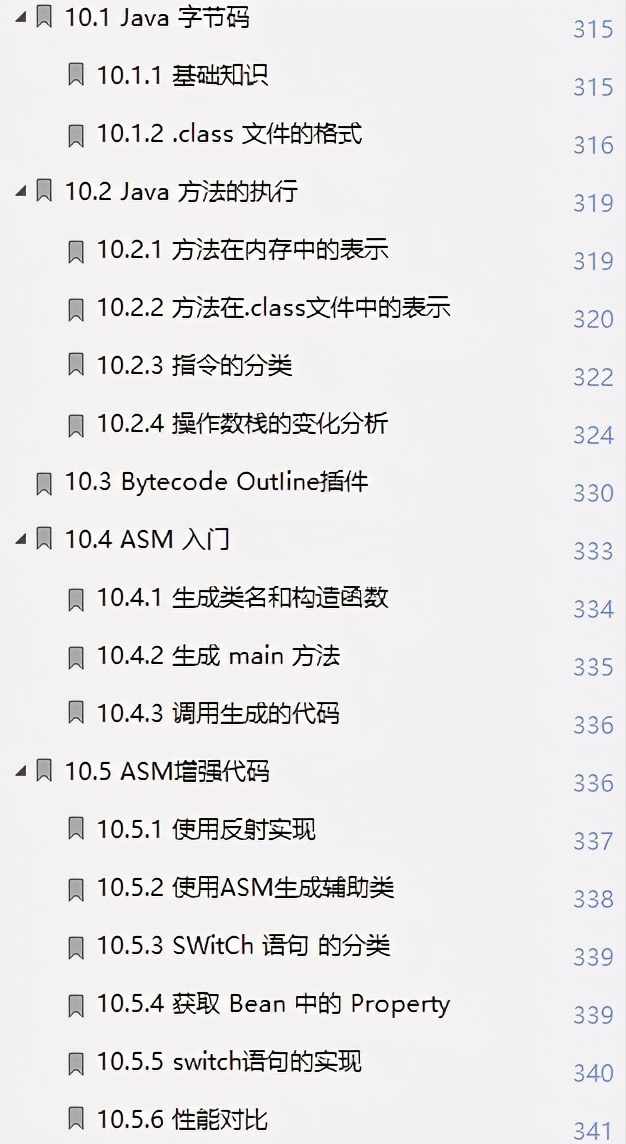Select 10.5.5 switch语句的实现
This screenshot has height=1144, width=626.
pyautogui.click(x=229, y=1061)
